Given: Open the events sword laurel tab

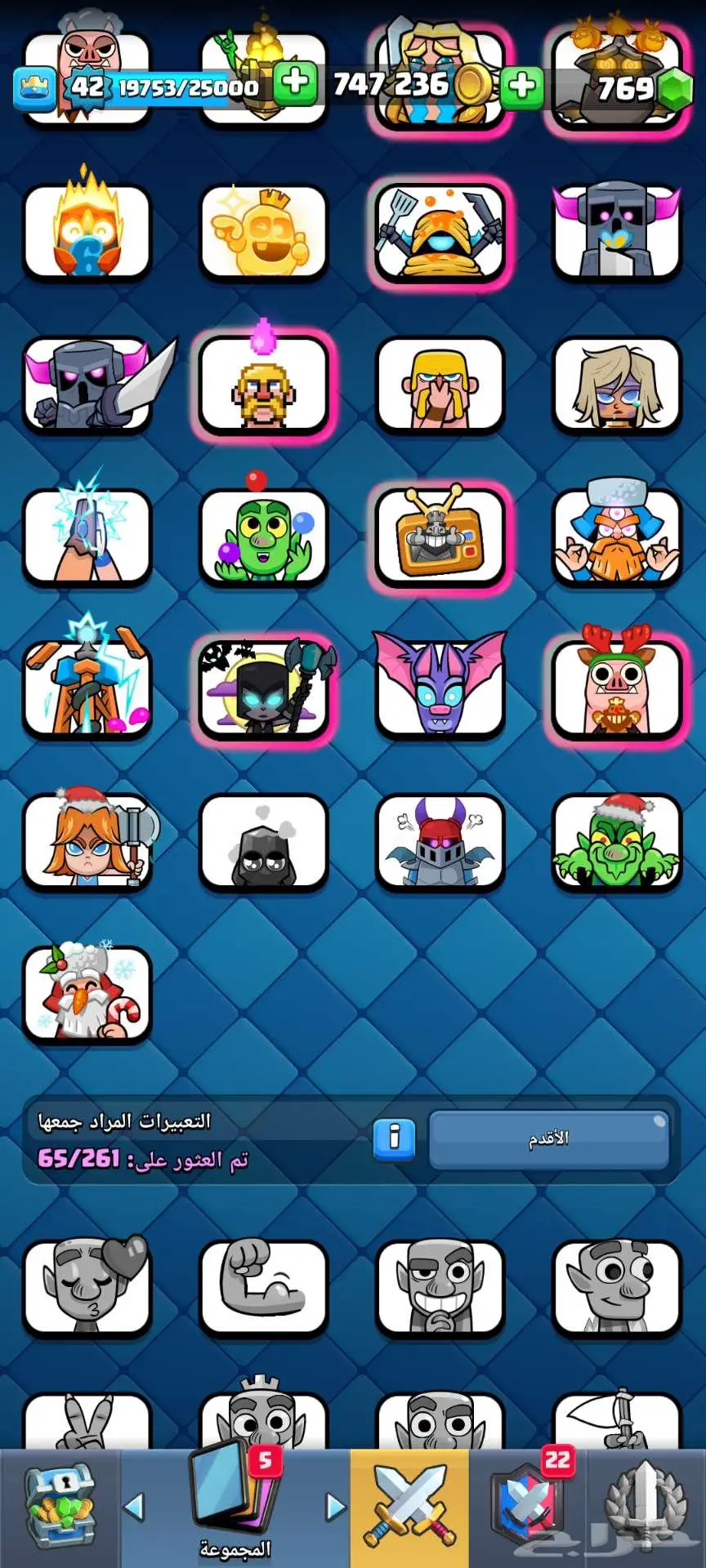Looking at the screenshot, I should [x=646, y=1508].
